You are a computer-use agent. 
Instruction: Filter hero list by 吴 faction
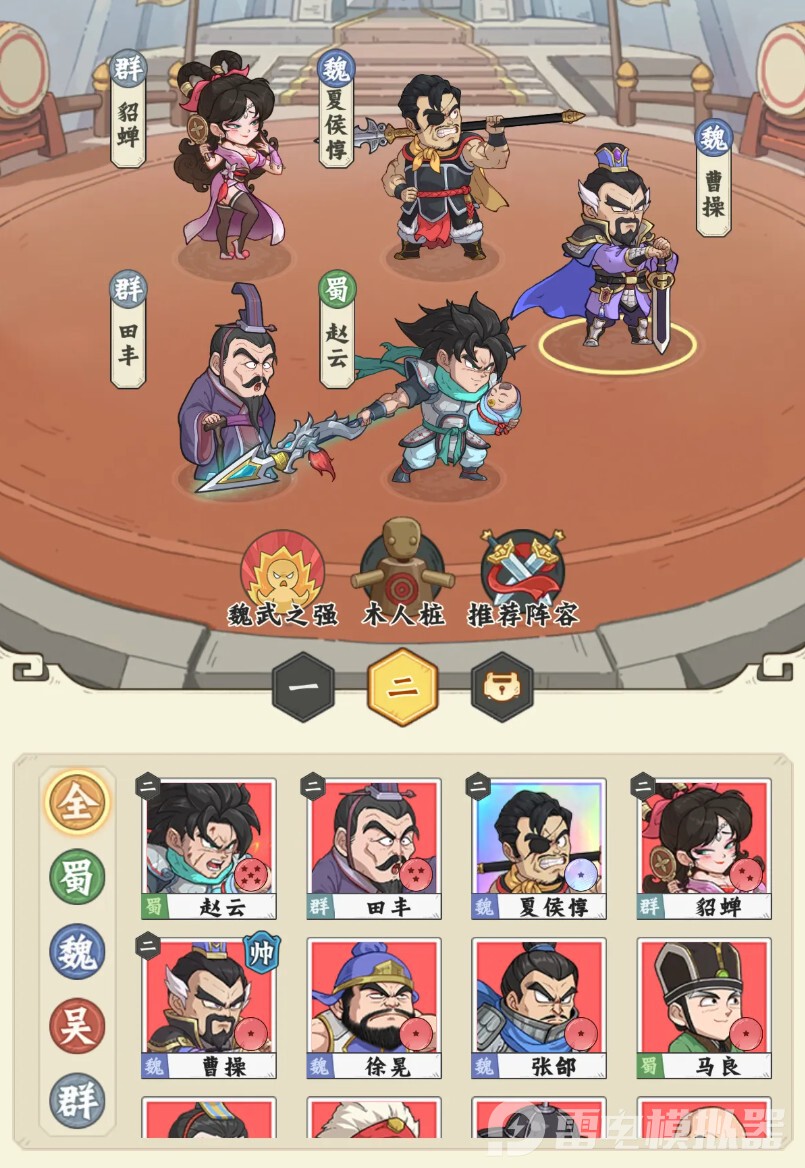[x=77, y=1026]
